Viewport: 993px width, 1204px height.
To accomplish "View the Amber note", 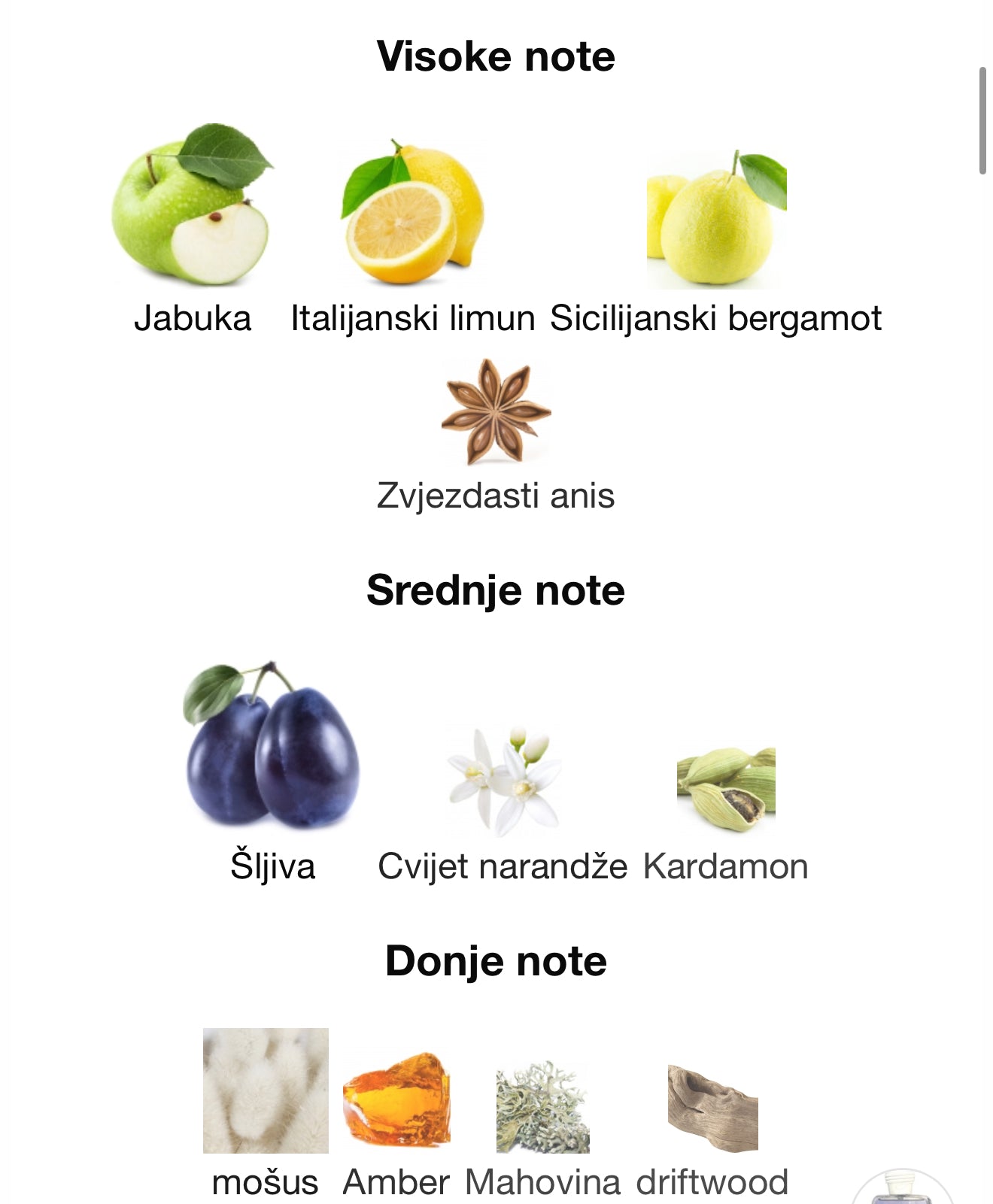I will pyautogui.click(x=396, y=1099).
